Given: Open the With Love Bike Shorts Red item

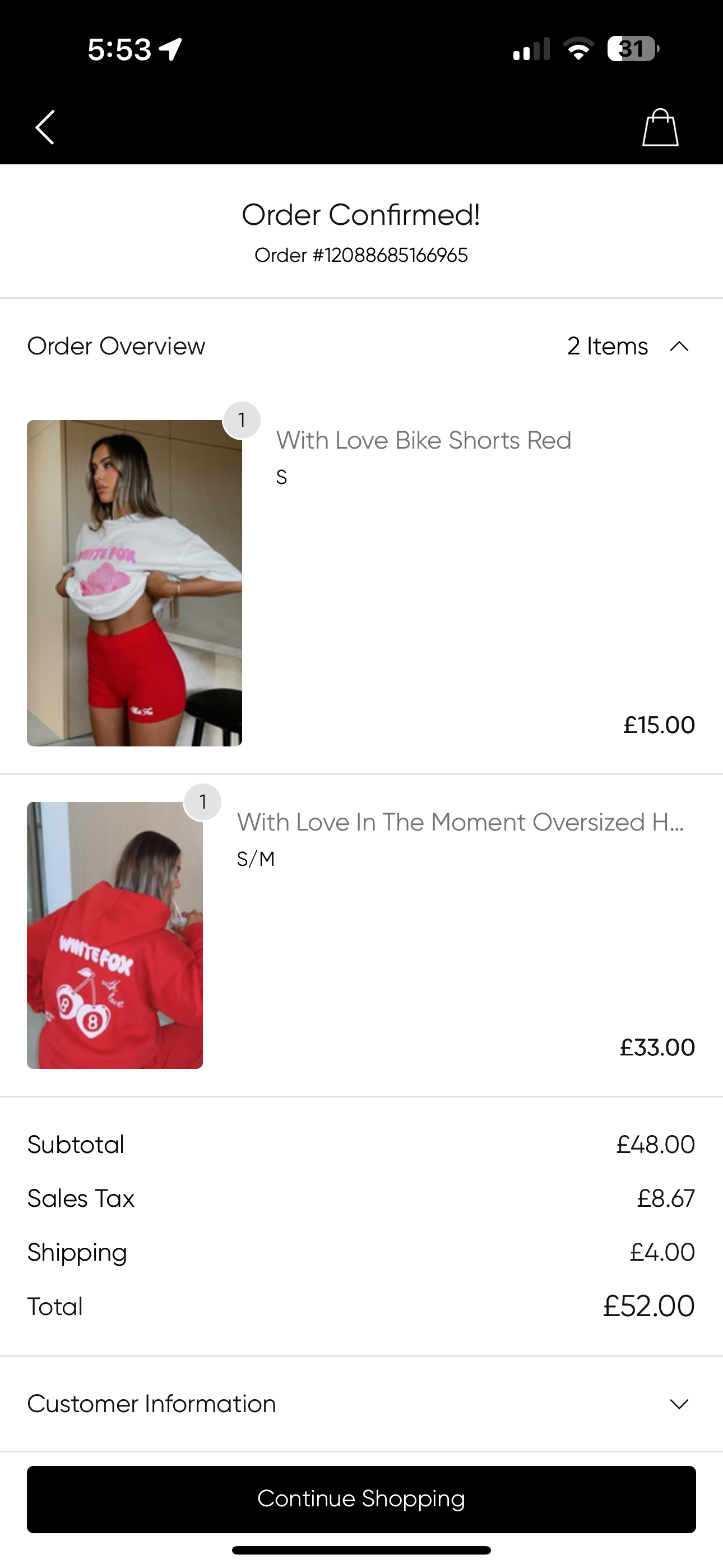Looking at the screenshot, I should tap(424, 441).
